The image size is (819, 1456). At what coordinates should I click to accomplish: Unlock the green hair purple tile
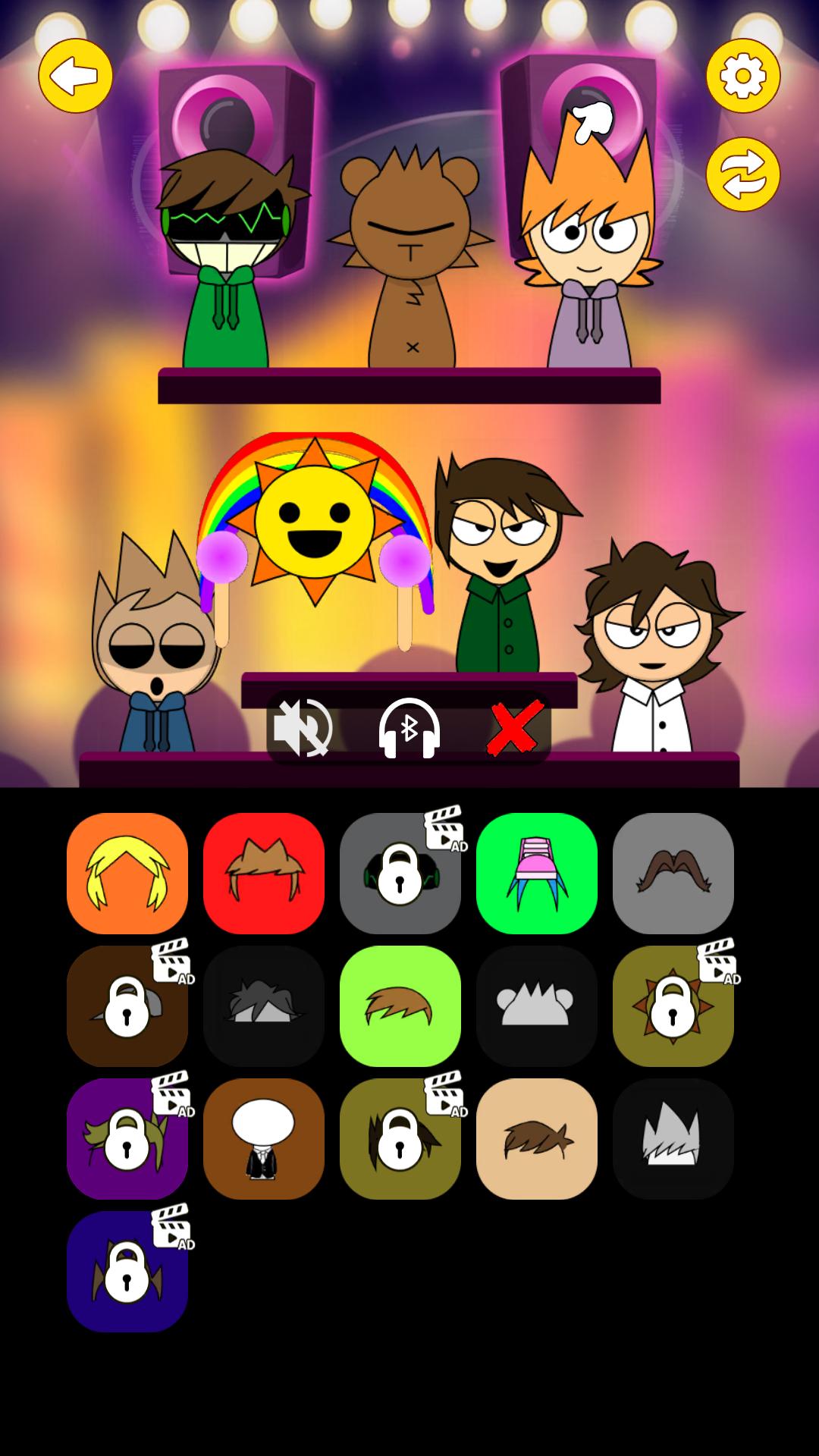click(127, 1138)
